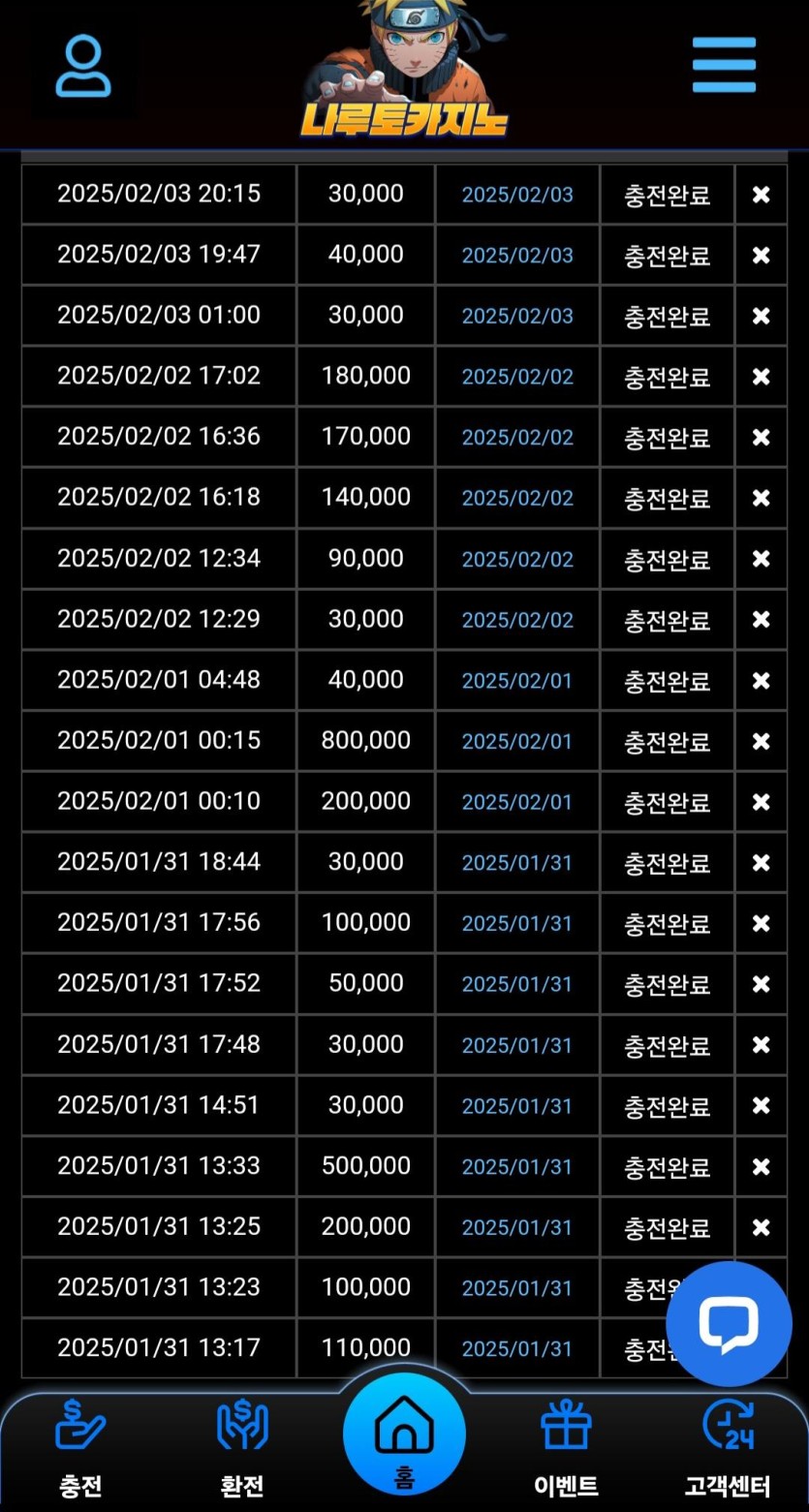
Task: Remove the 2025/02/02 12:29 entry
Action: click(762, 620)
